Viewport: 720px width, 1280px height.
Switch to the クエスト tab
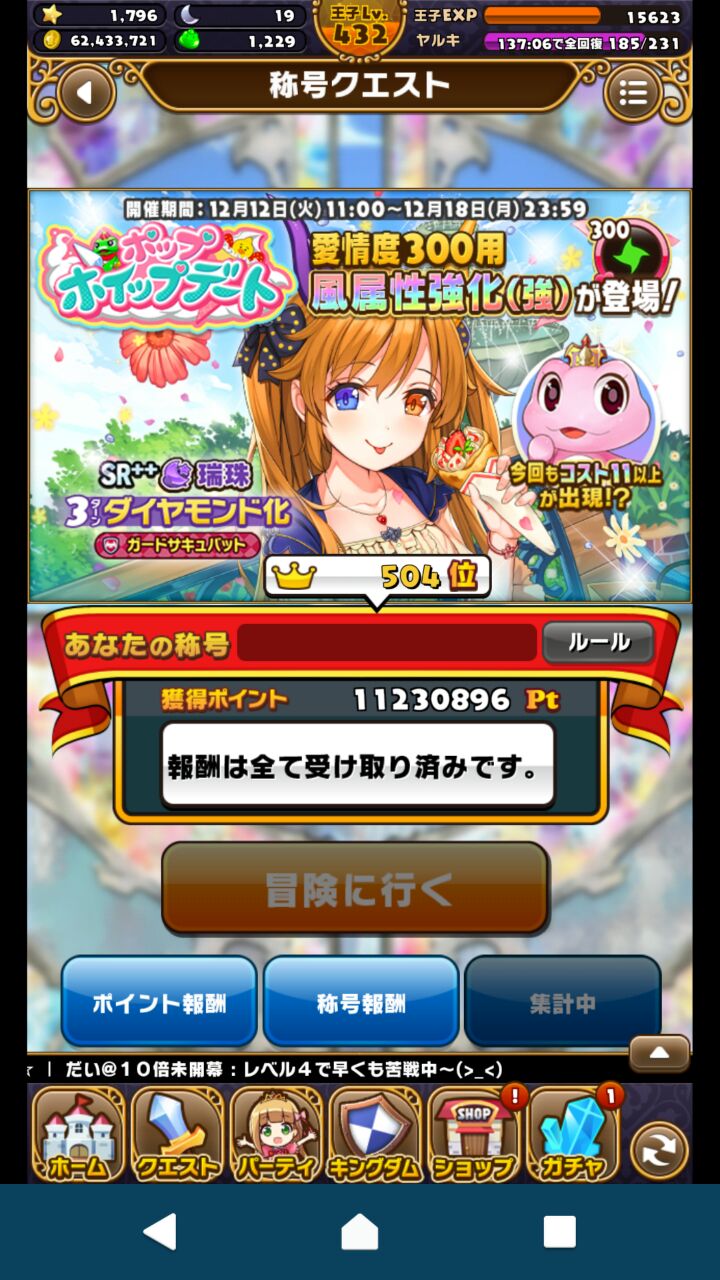pos(178,1135)
